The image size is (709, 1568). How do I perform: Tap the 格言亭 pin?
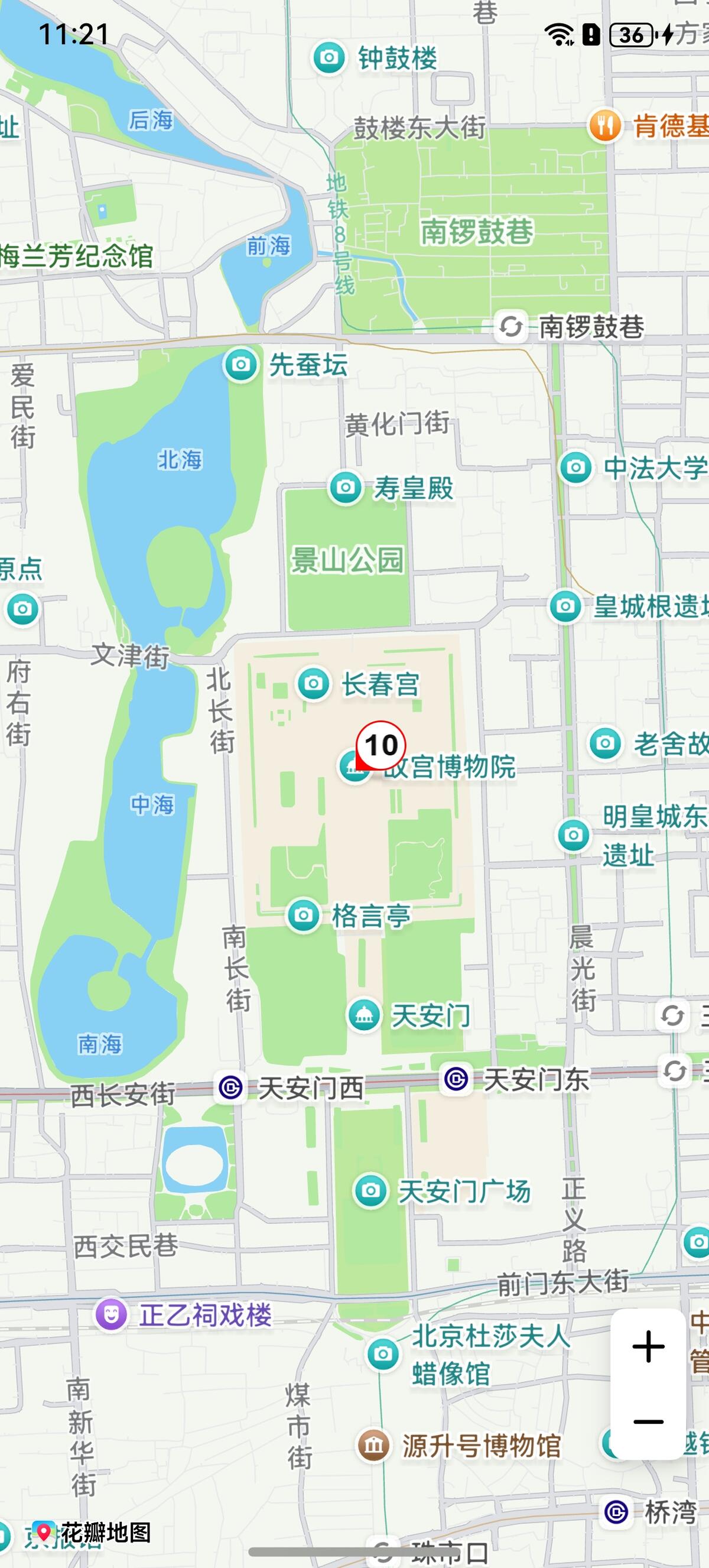pyautogui.click(x=303, y=914)
